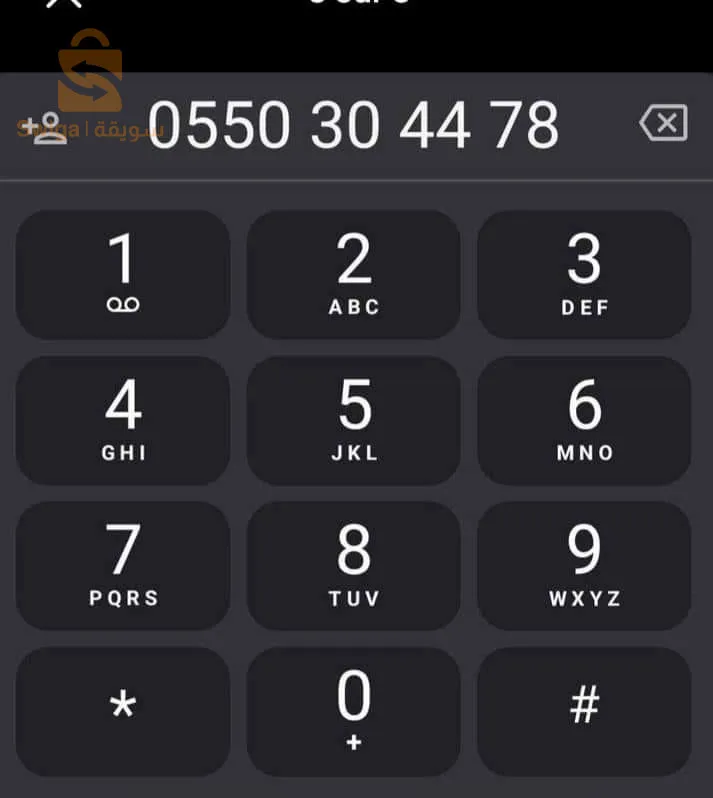Screen dimensions: 713x798
Task: Add the dialed number to contacts
Action: click(46, 129)
